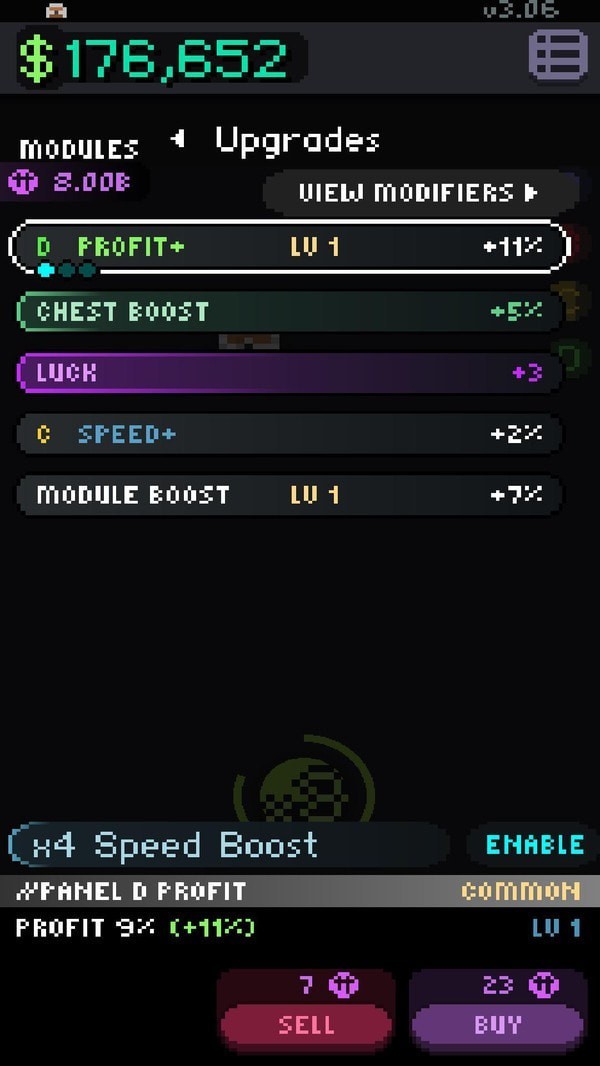Select the D Profit+ module
This screenshot has width=600, height=1066.
(288, 246)
